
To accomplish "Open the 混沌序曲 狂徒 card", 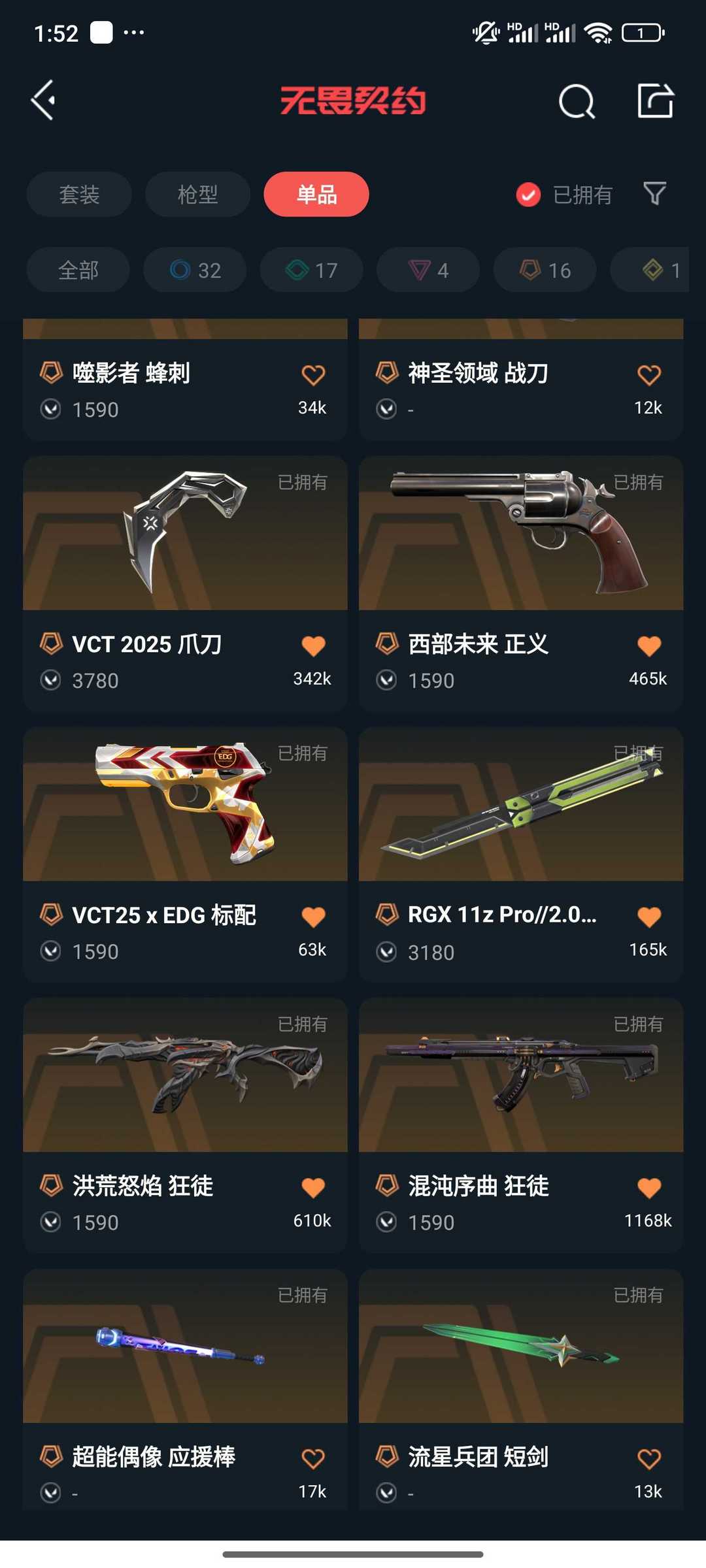I will [521, 1125].
